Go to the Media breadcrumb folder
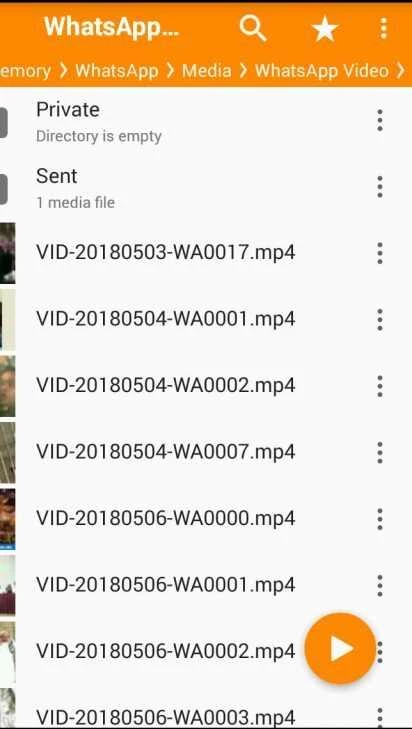The height and width of the screenshot is (729, 412). pyautogui.click(x=206, y=71)
